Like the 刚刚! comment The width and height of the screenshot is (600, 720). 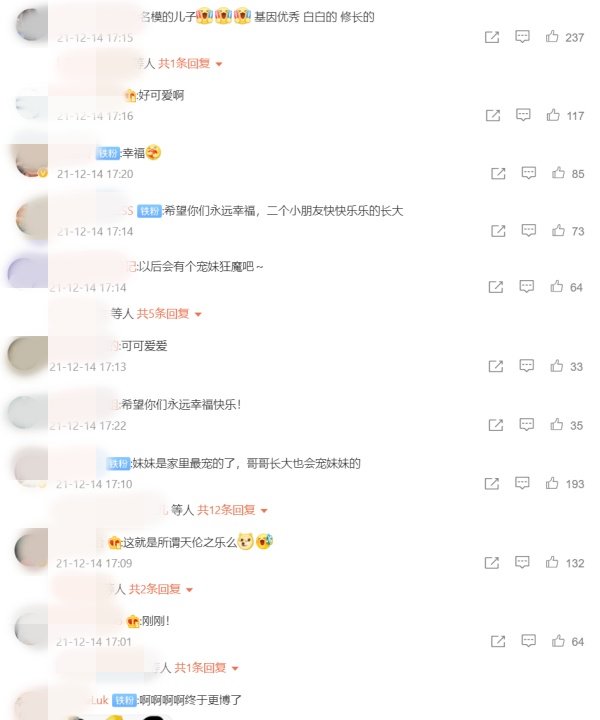pyautogui.click(x=557, y=641)
